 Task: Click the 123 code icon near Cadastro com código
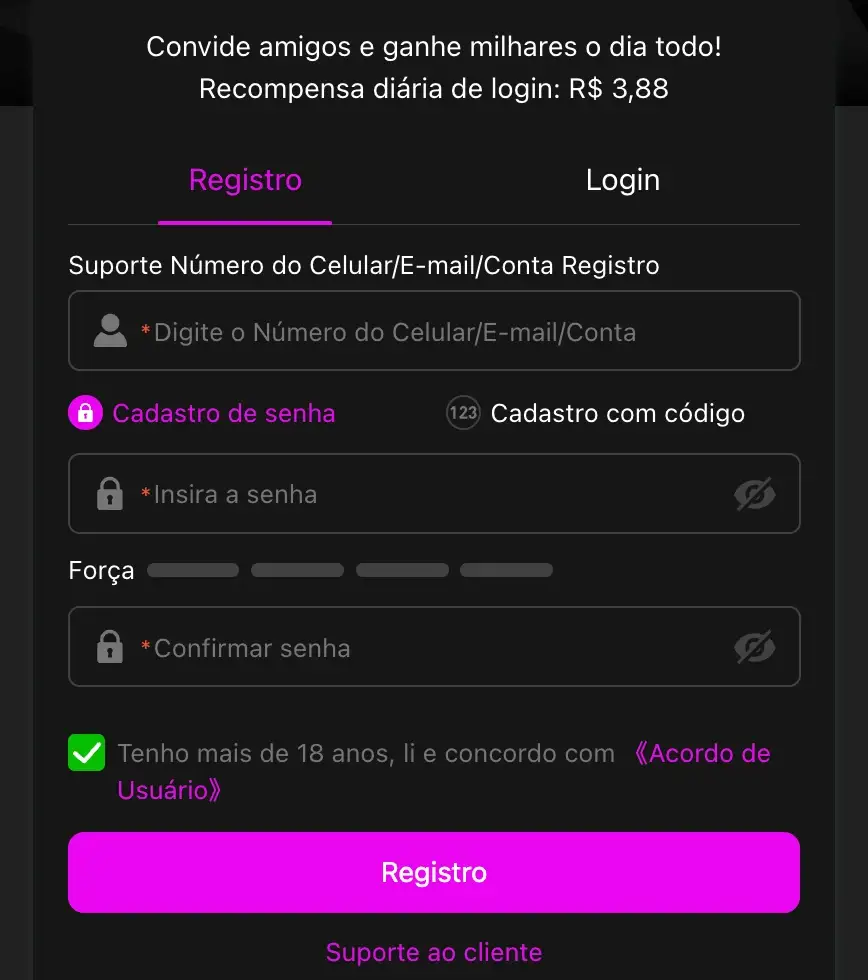coord(462,413)
